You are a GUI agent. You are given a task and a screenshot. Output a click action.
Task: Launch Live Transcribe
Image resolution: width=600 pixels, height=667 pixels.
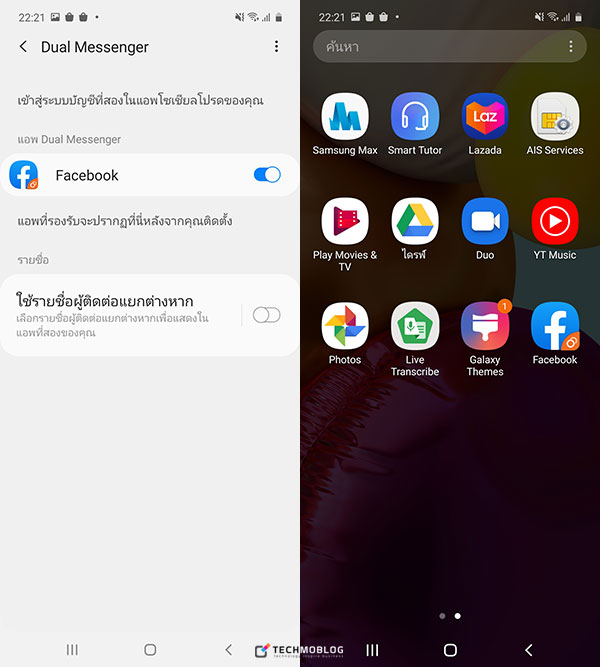click(x=415, y=326)
